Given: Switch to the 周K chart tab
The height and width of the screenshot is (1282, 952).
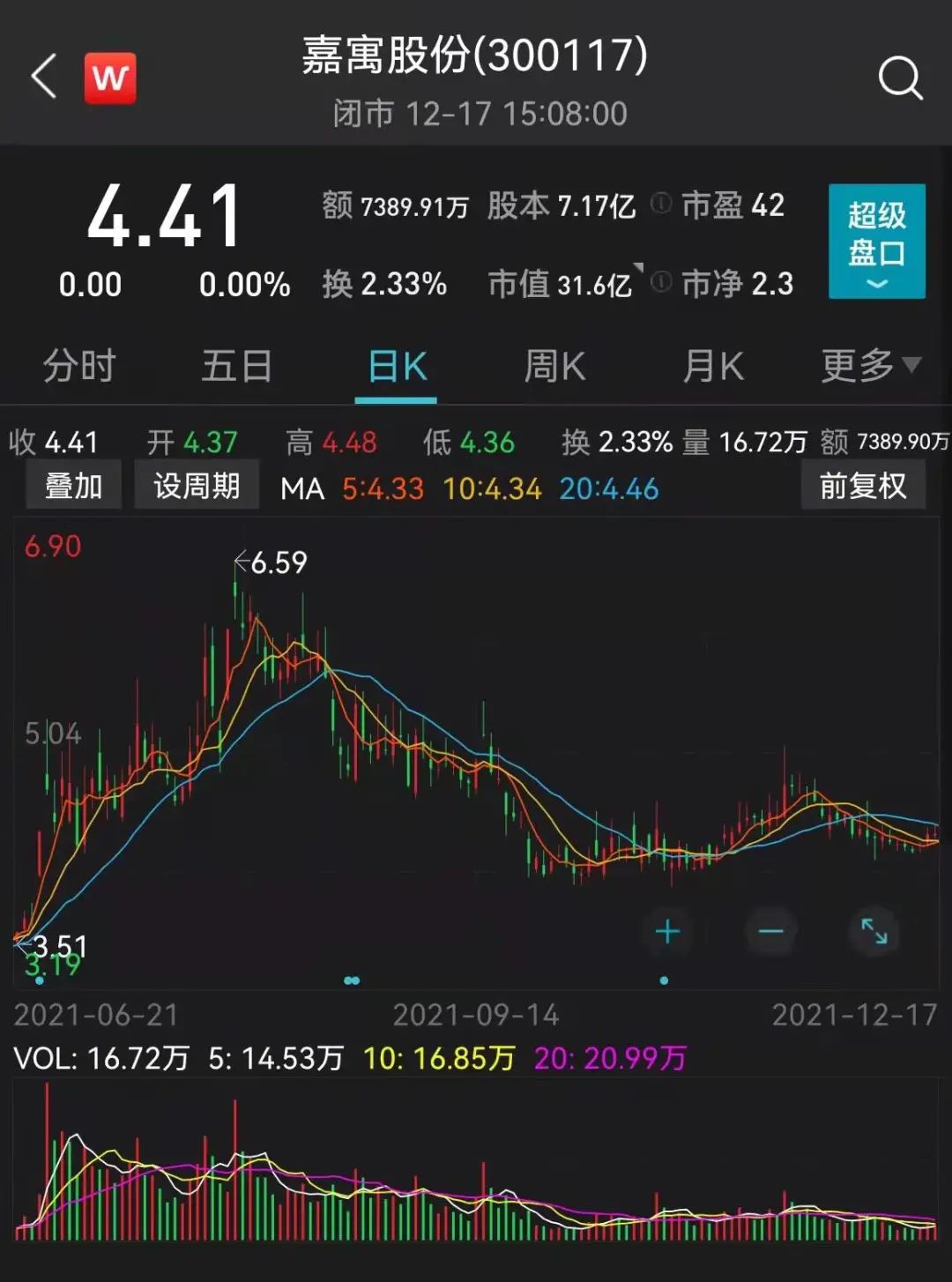Looking at the screenshot, I should pos(554,366).
